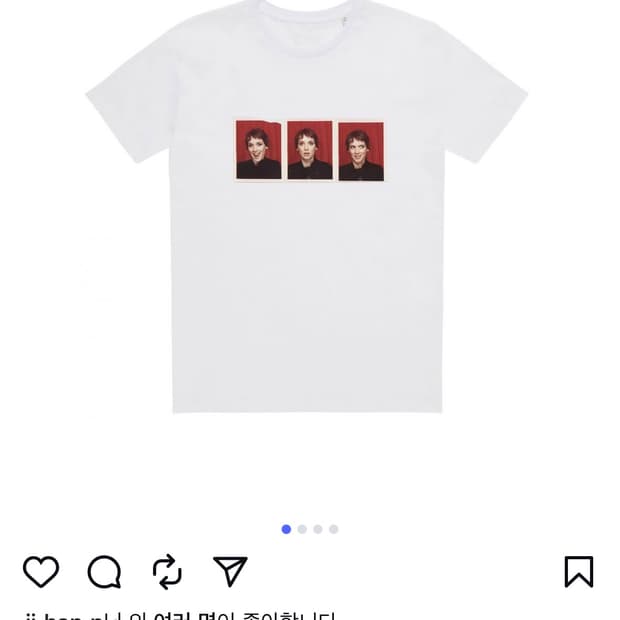Open the t-shirt photo
This screenshot has height=620, width=620.
click(x=307, y=206)
